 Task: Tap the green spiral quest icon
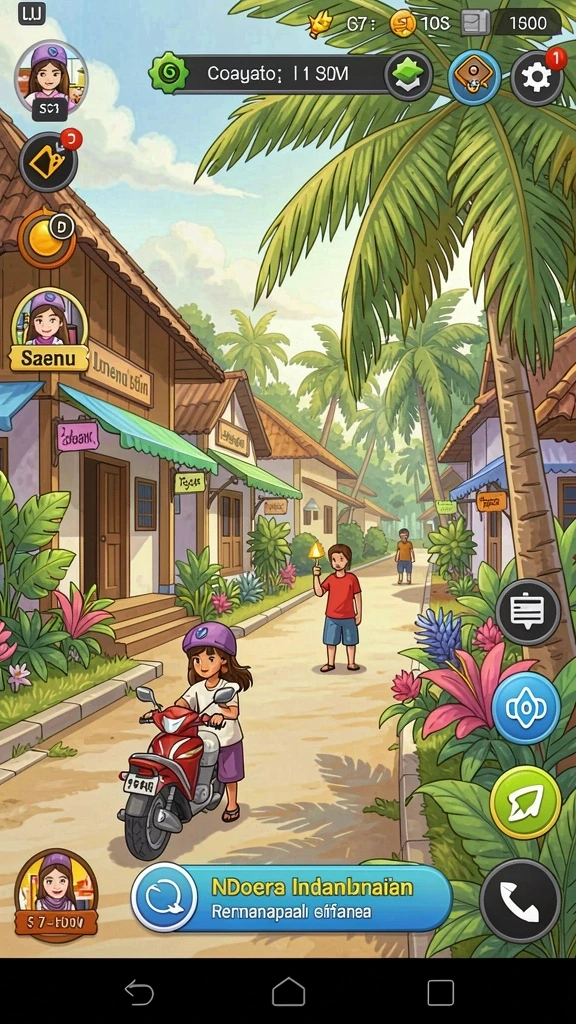tap(168, 72)
